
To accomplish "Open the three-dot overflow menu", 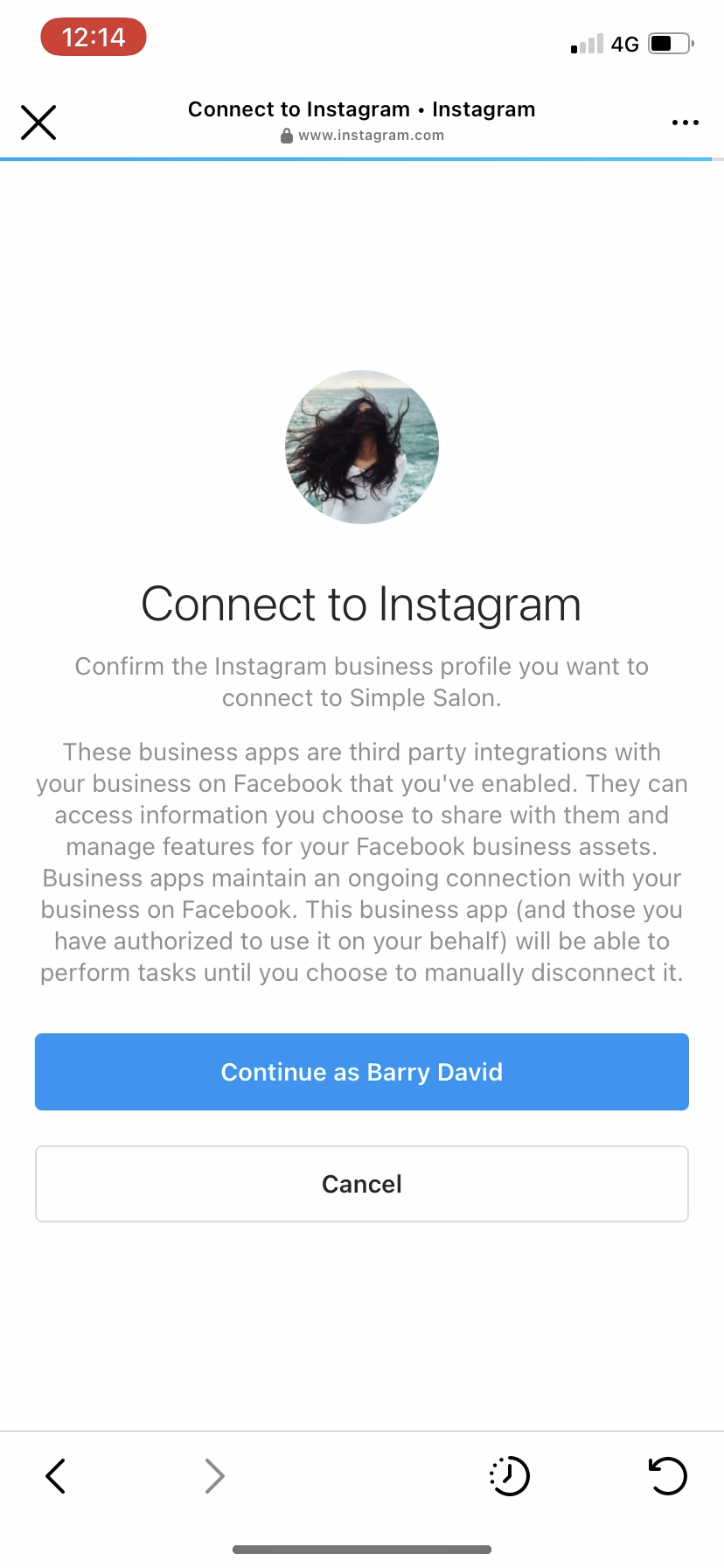I will 685,122.
